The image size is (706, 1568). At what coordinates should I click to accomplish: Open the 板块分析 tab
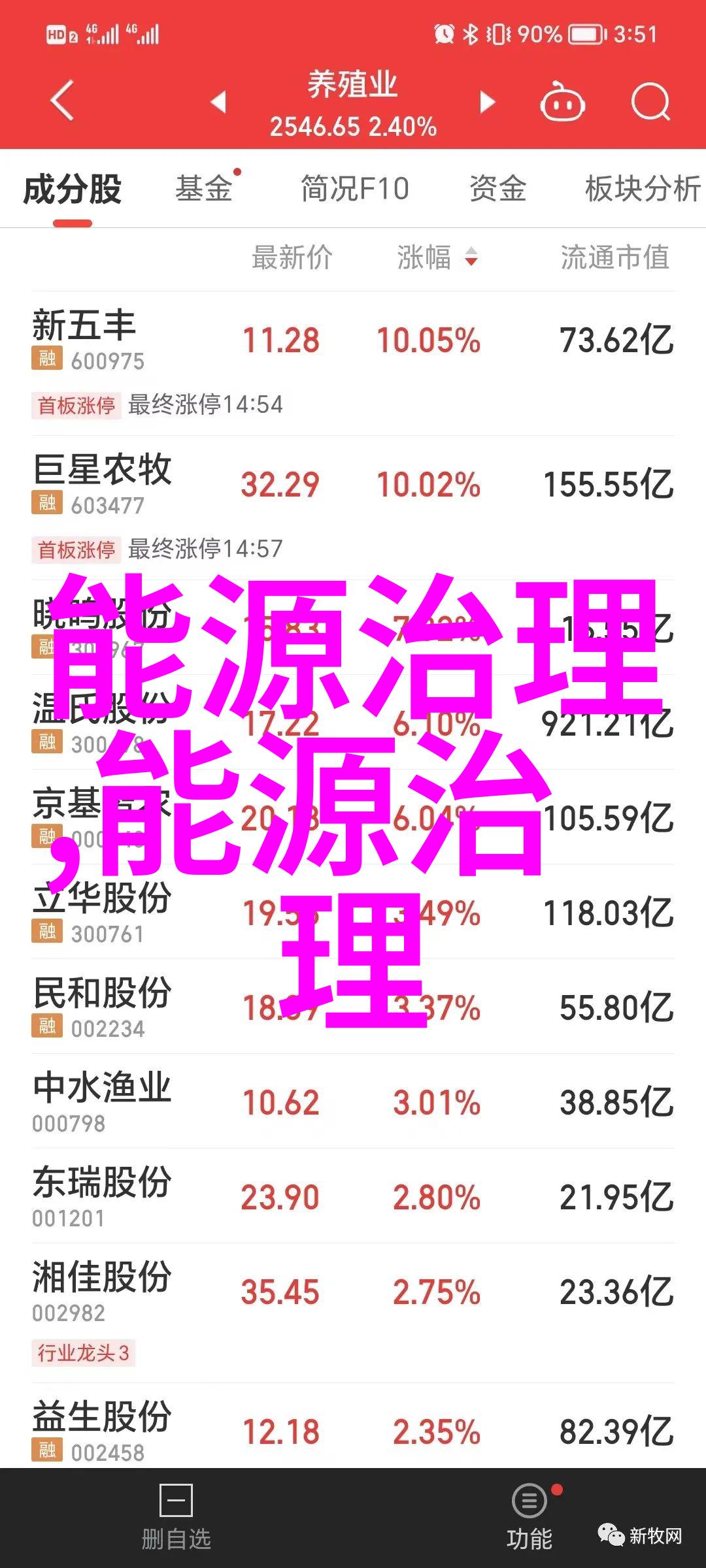(643, 189)
